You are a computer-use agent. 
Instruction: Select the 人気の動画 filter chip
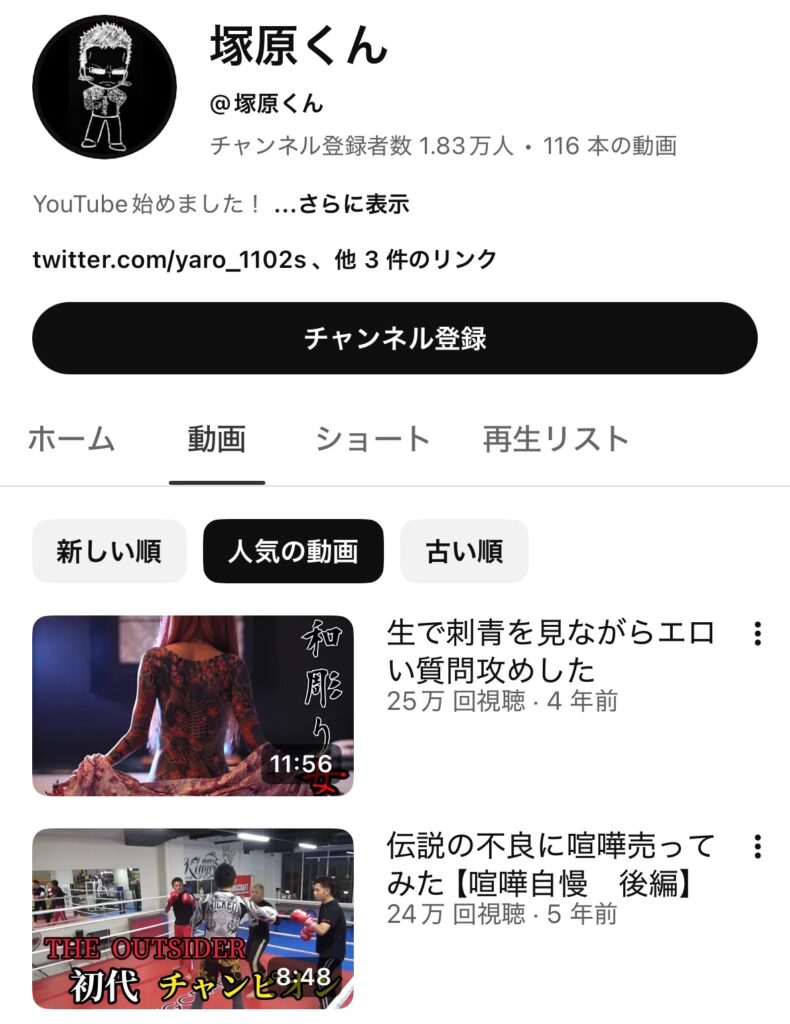293,551
